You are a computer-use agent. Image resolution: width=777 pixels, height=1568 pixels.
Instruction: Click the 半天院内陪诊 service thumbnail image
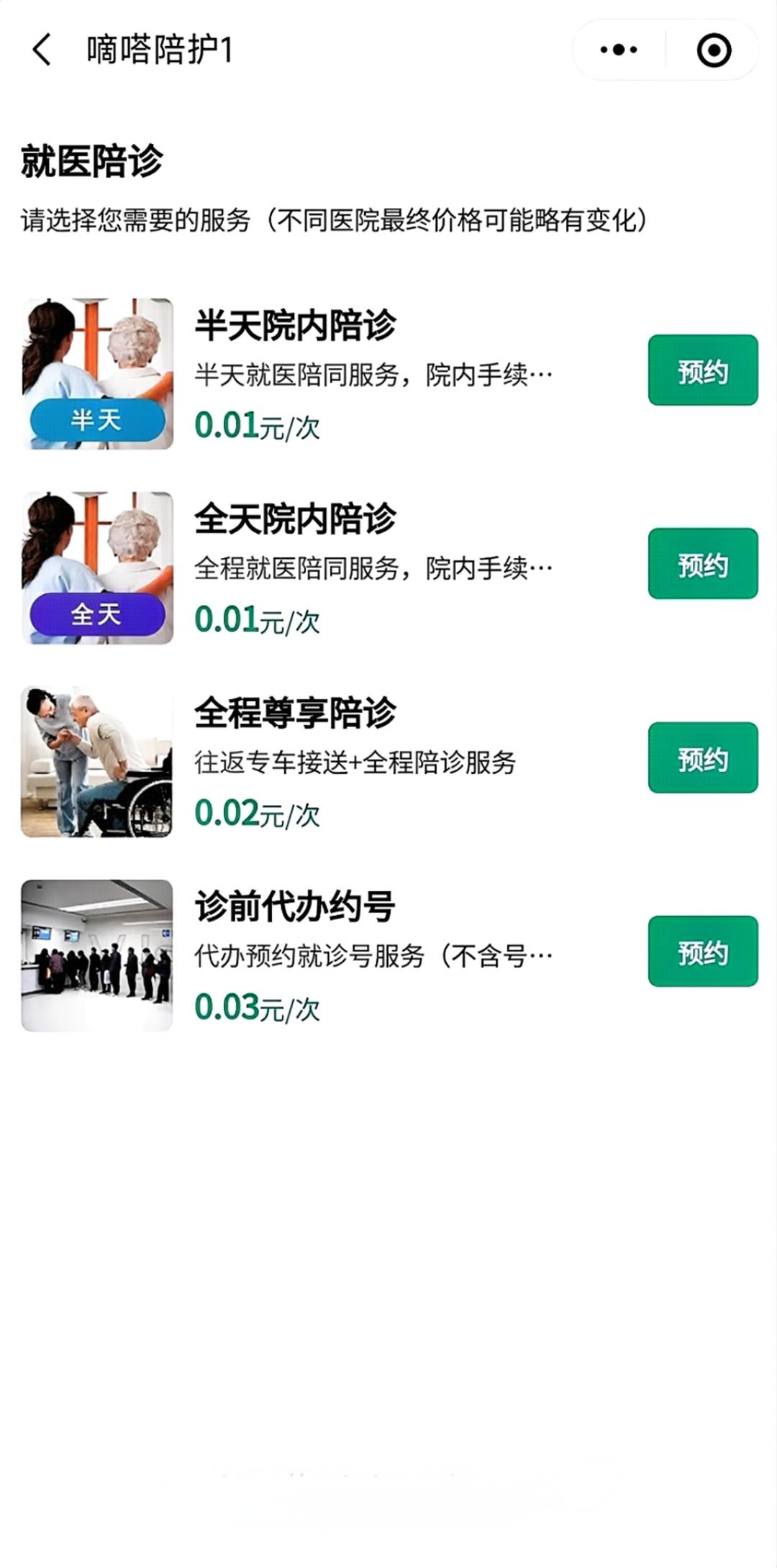point(97,373)
